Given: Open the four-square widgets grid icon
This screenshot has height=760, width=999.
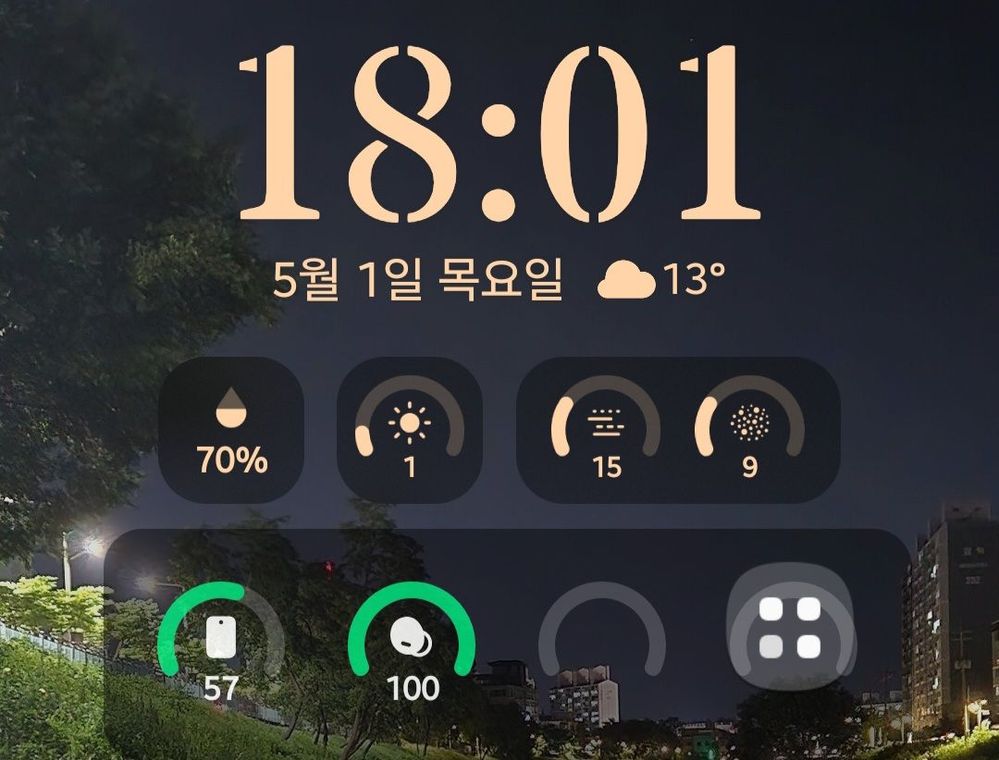Looking at the screenshot, I should click(790, 628).
